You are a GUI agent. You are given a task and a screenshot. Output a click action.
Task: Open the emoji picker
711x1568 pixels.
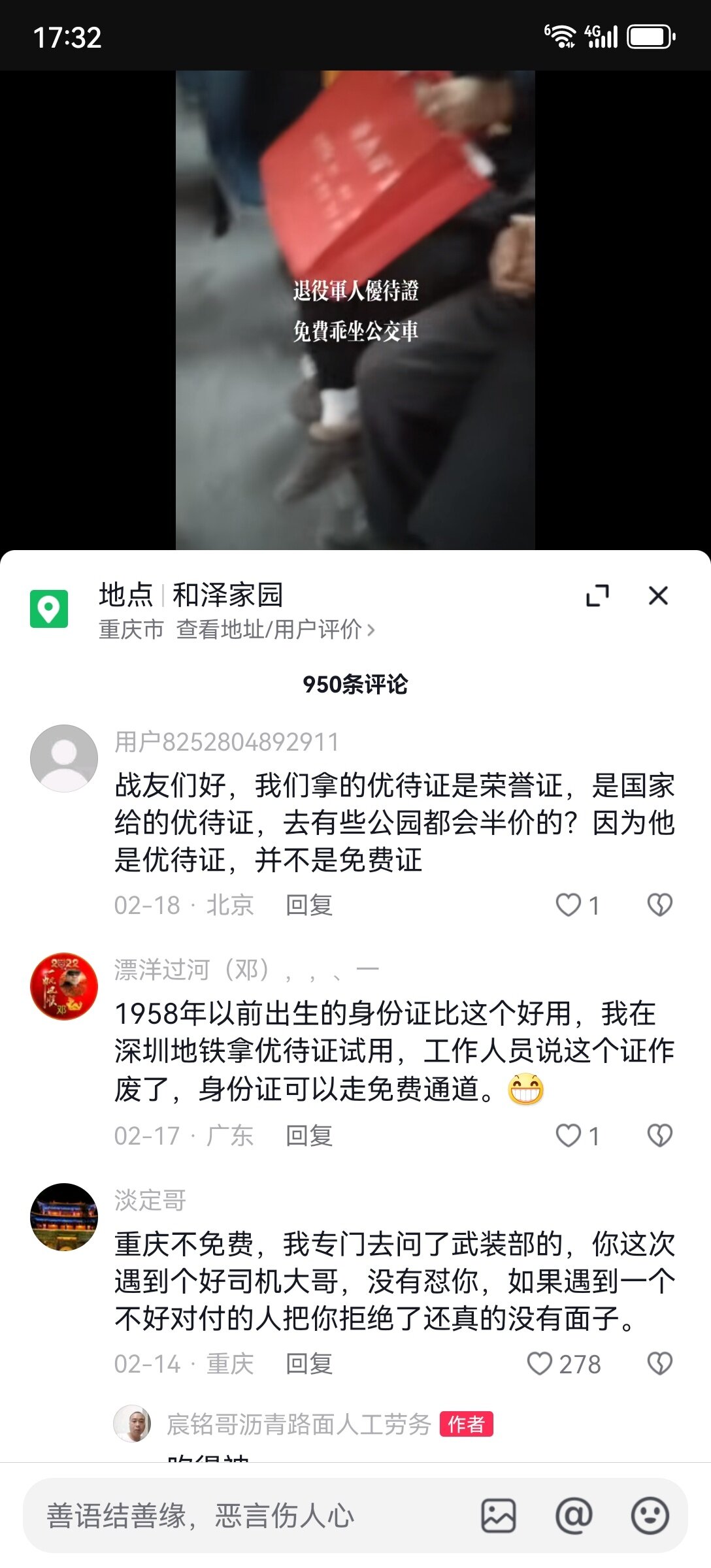[x=650, y=1516]
